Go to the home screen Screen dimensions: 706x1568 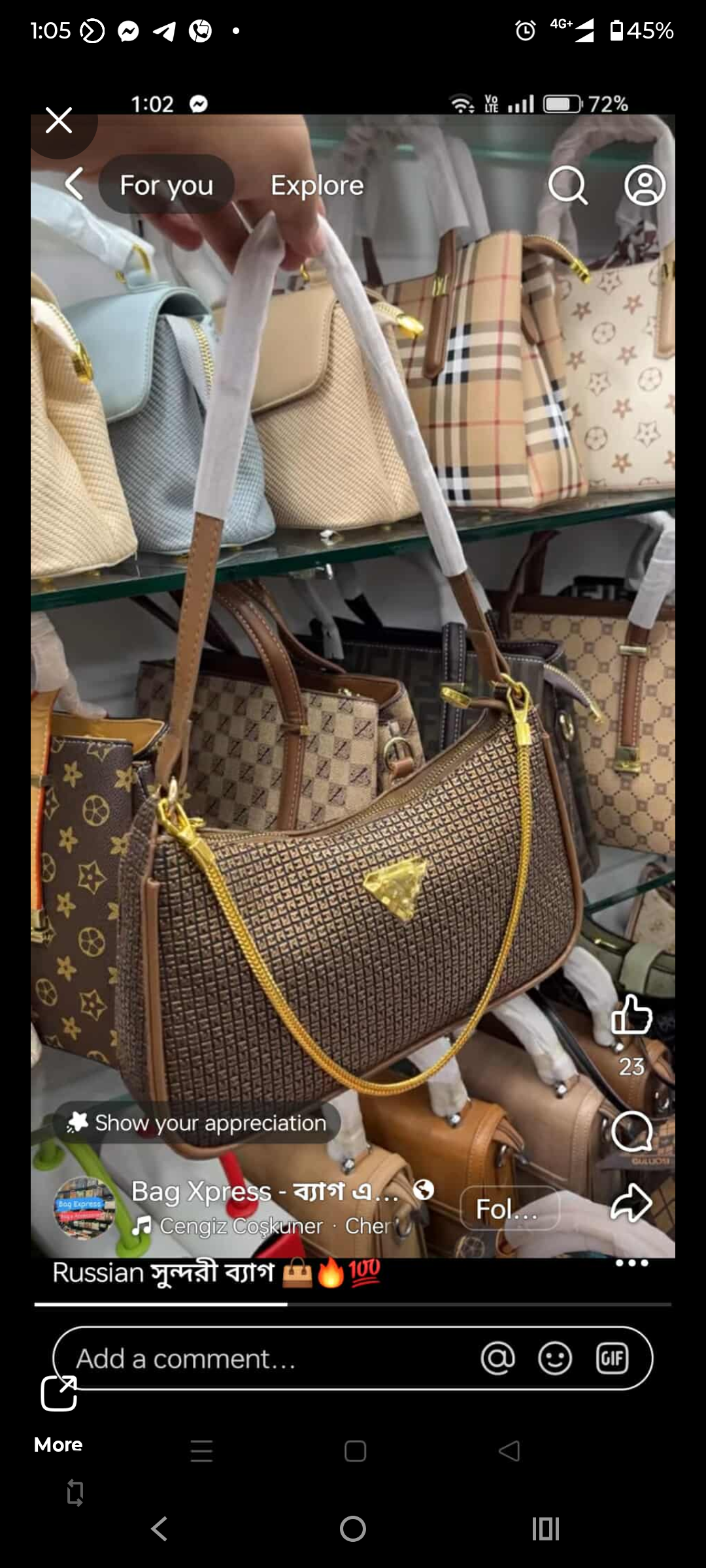(x=353, y=1529)
